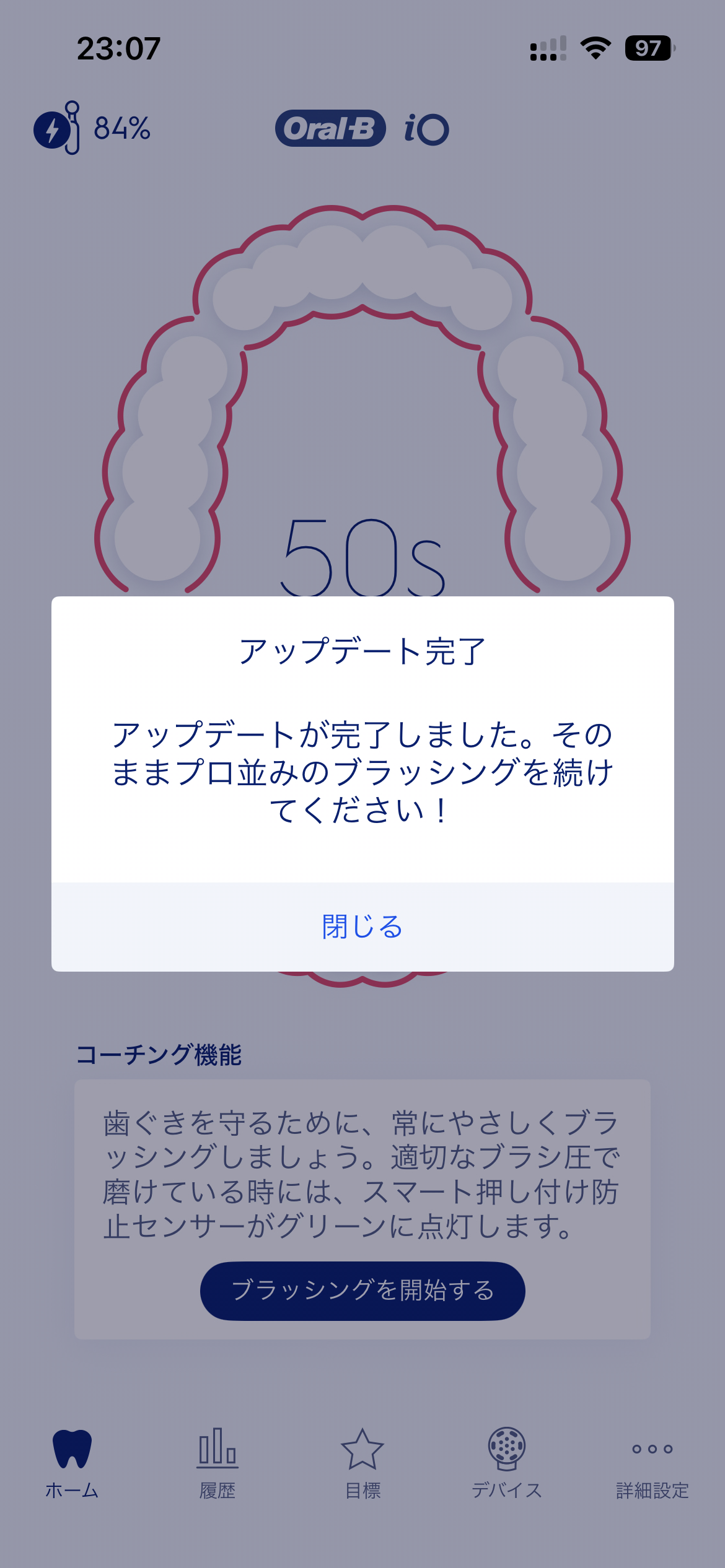
Task: Dismiss the dialog with 閉じる
Action: coord(362,926)
